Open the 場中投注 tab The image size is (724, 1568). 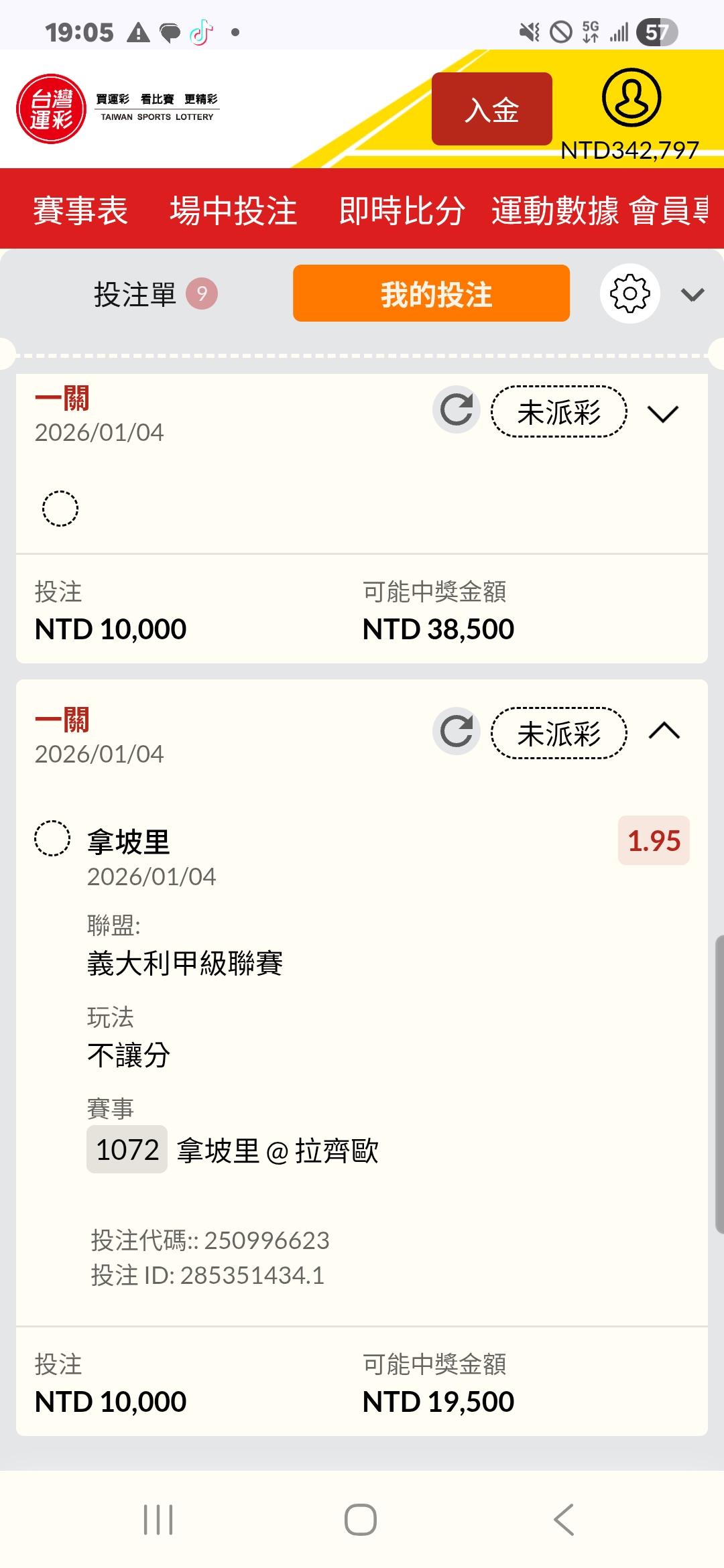tap(233, 210)
